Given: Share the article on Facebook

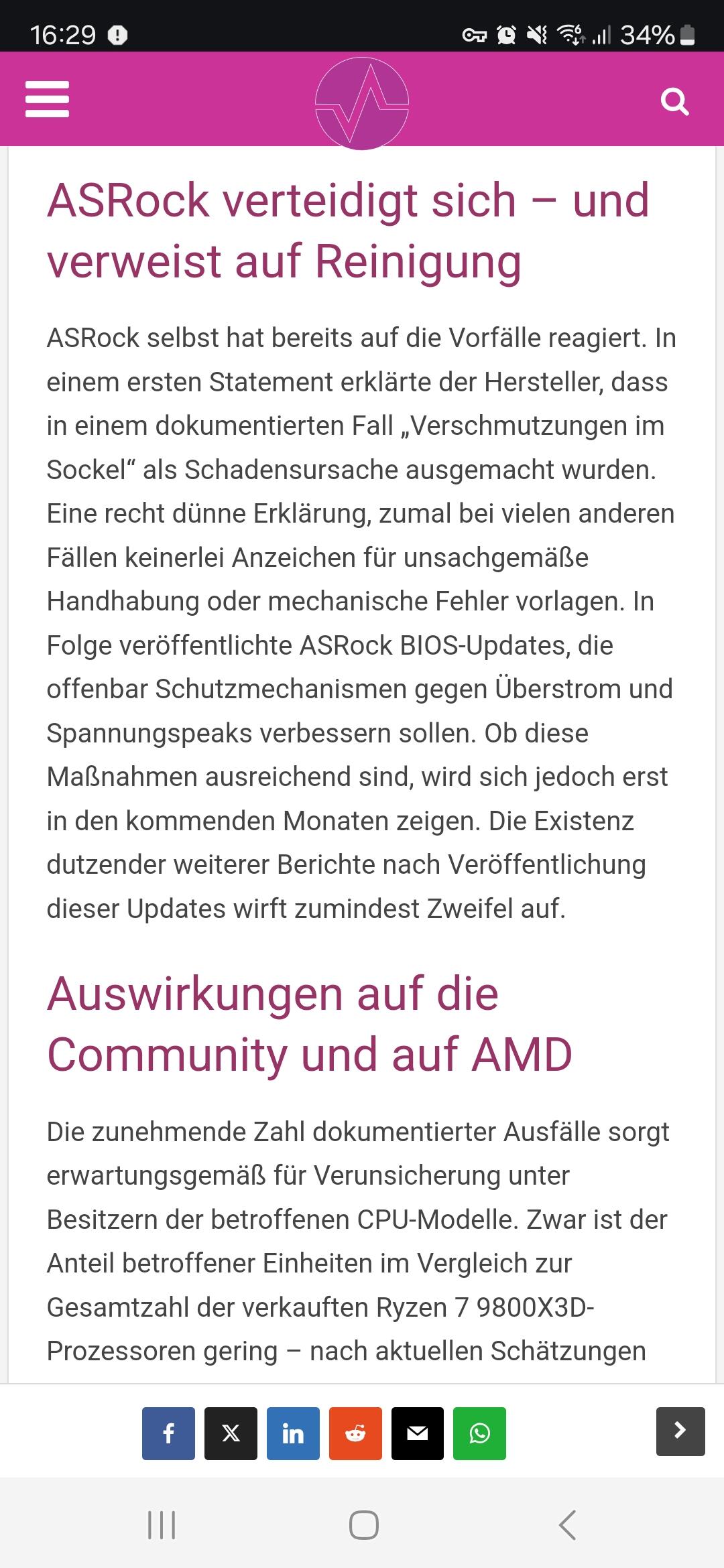Looking at the screenshot, I should pos(168,1433).
